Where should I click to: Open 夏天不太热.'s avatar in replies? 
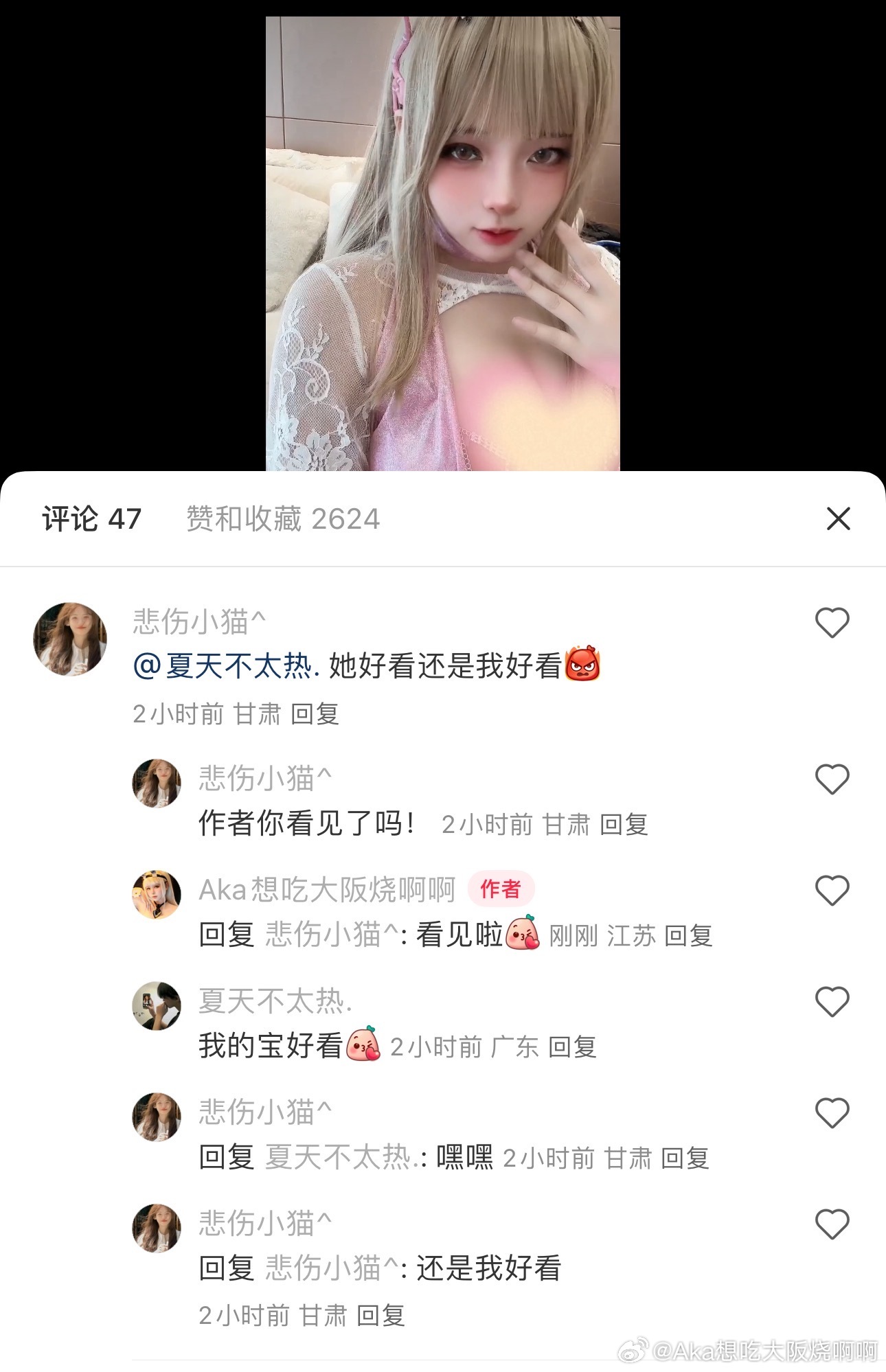(157, 1006)
